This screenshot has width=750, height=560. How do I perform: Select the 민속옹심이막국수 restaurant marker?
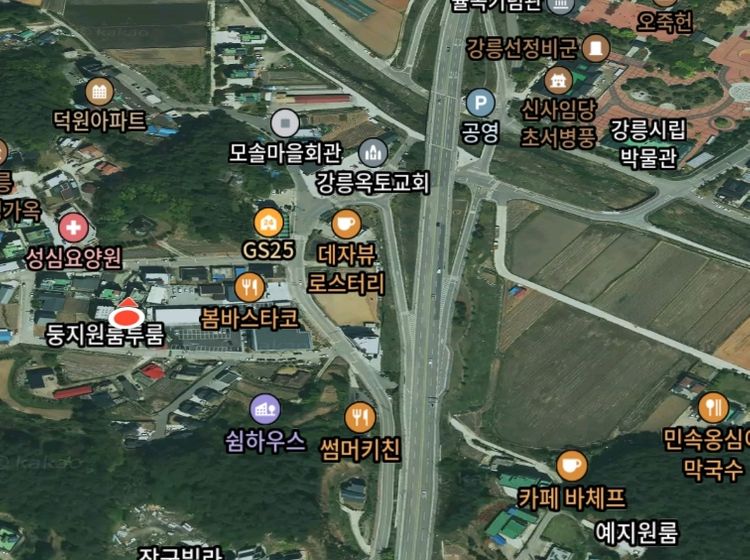click(x=713, y=406)
